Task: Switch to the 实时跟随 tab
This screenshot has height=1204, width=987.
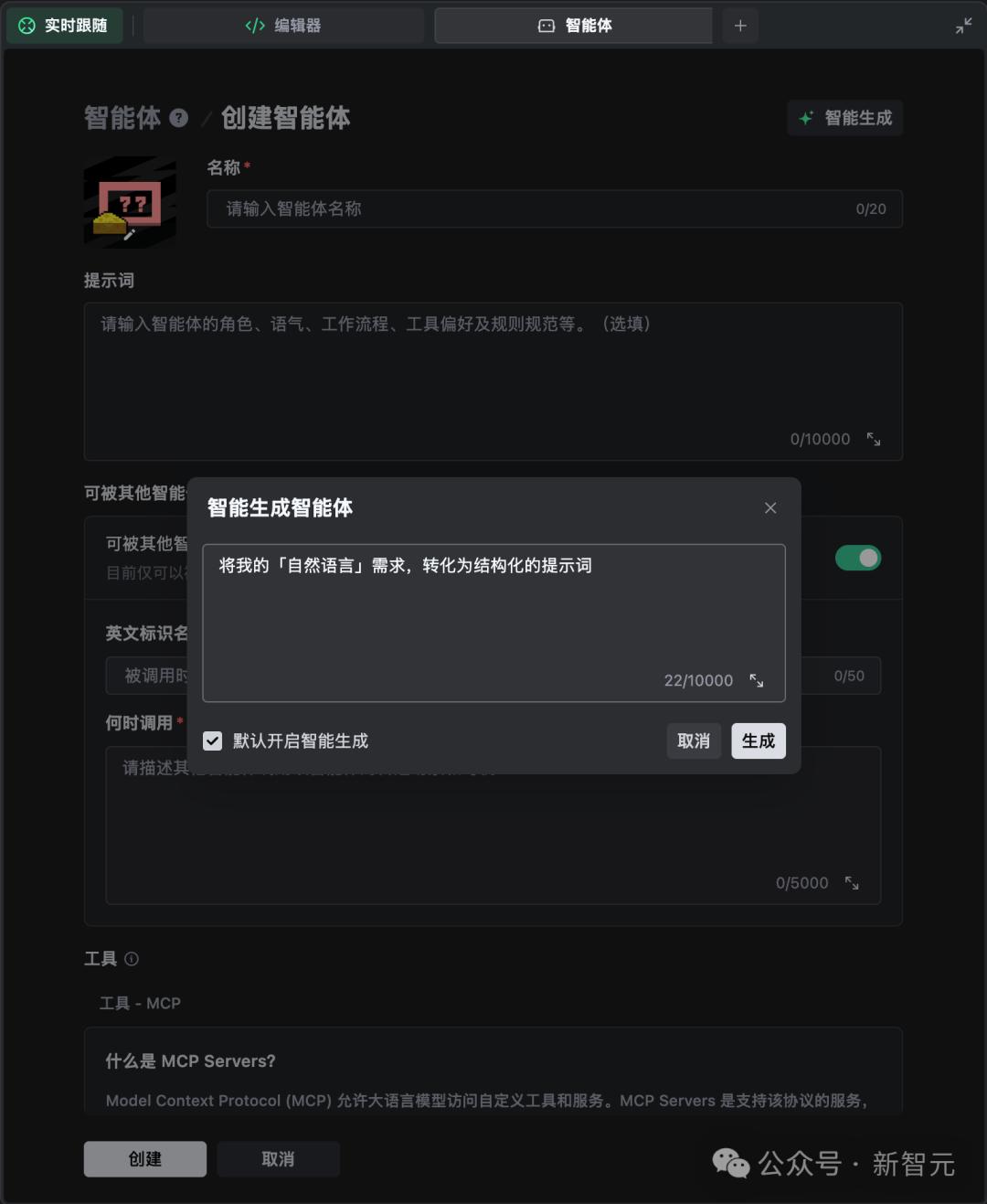Action: 64,26
